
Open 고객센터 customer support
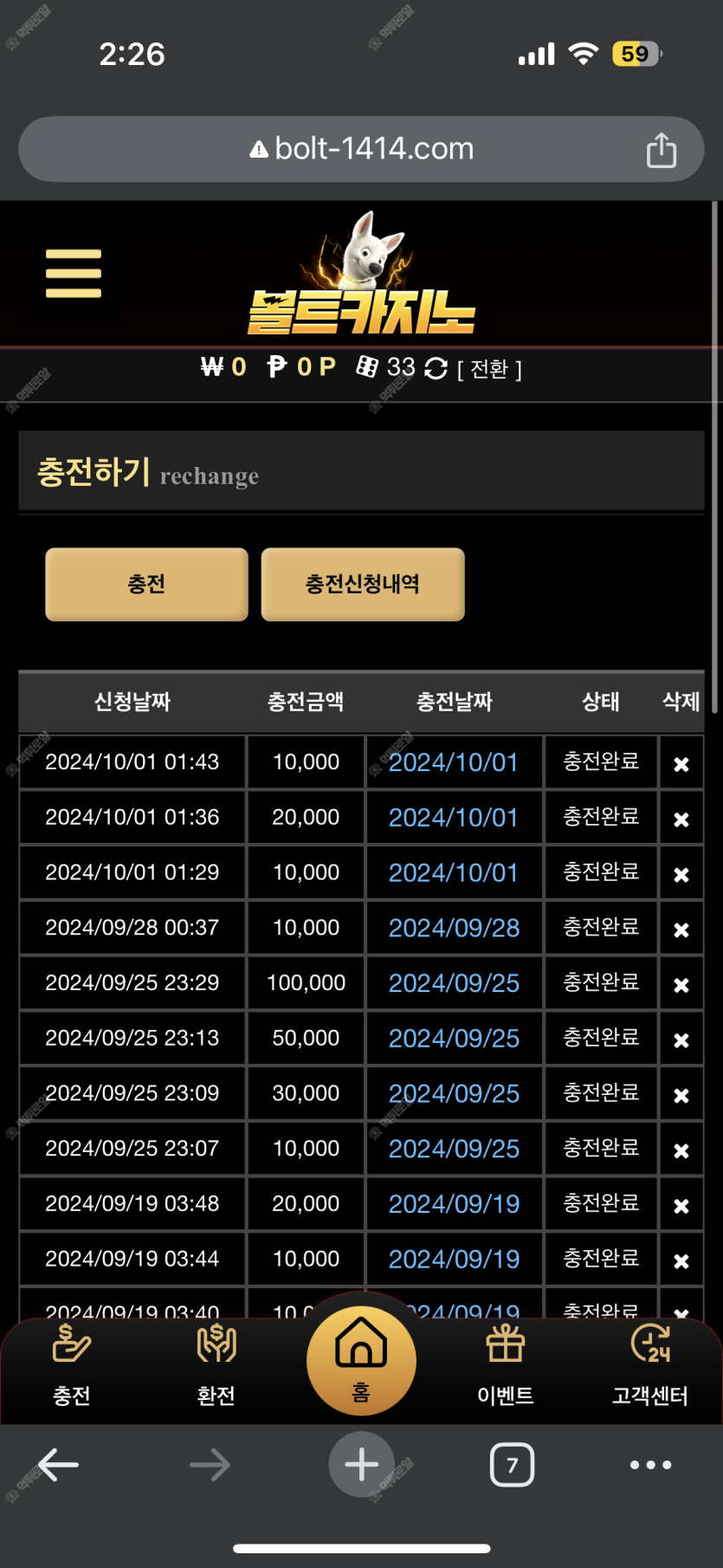click(650, 1366)
